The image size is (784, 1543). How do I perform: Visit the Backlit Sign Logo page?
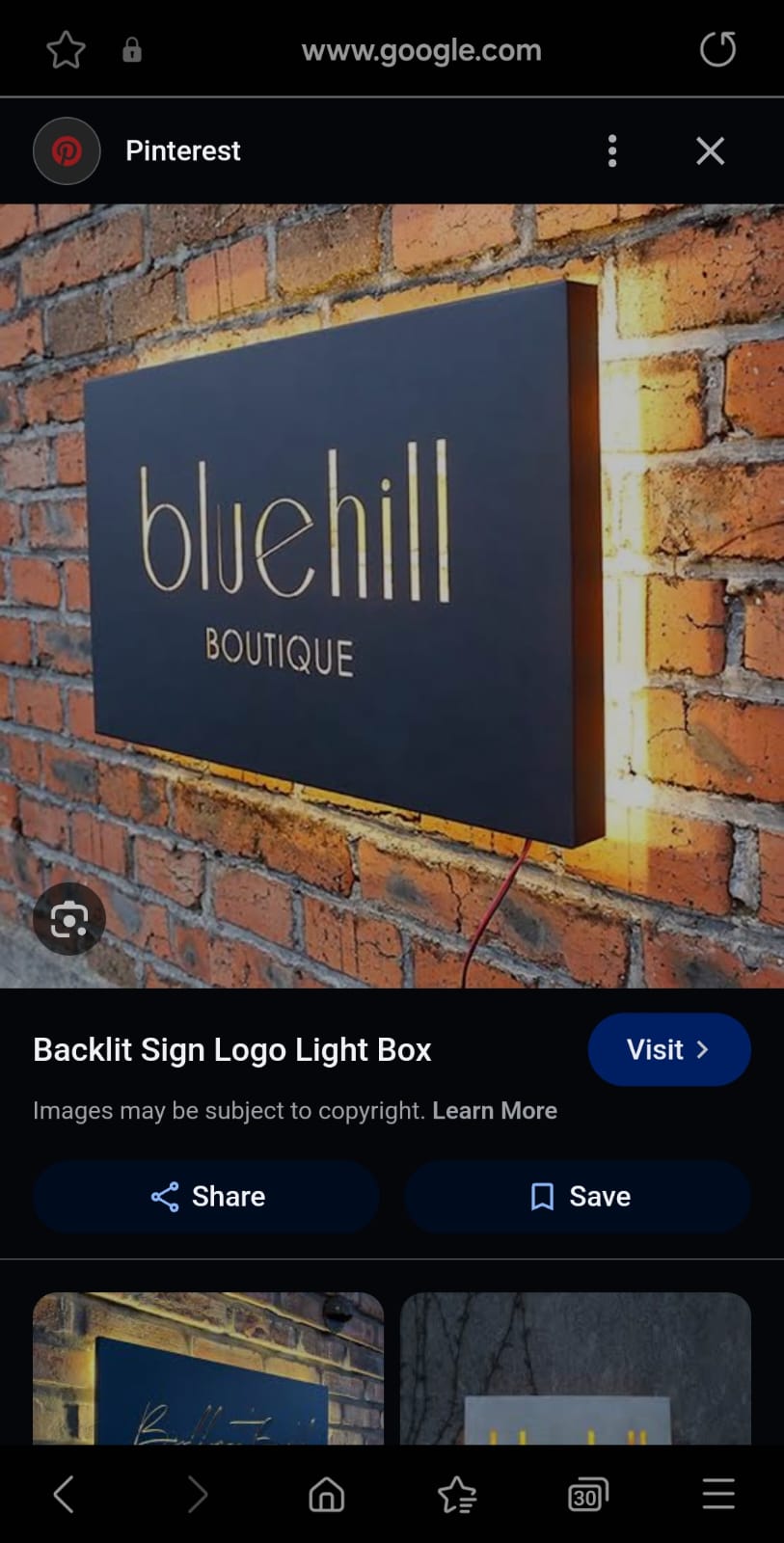[669, 1049]
